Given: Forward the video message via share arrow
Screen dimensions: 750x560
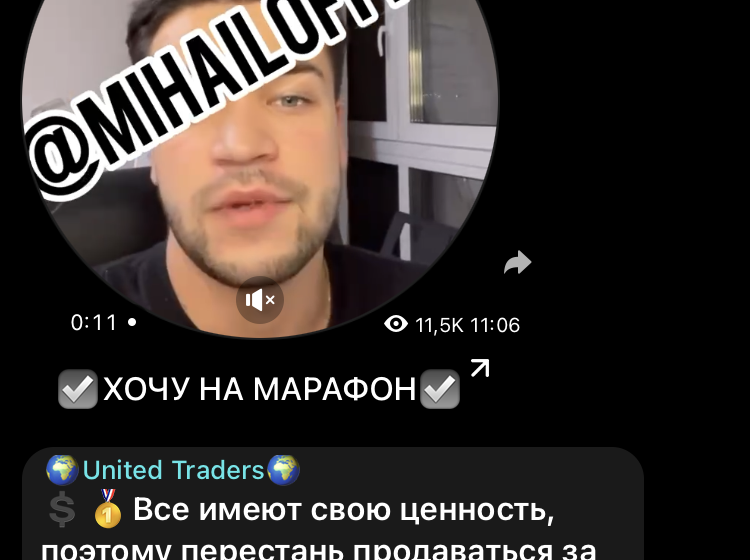Looking at the screenshot, I should 517,263.
